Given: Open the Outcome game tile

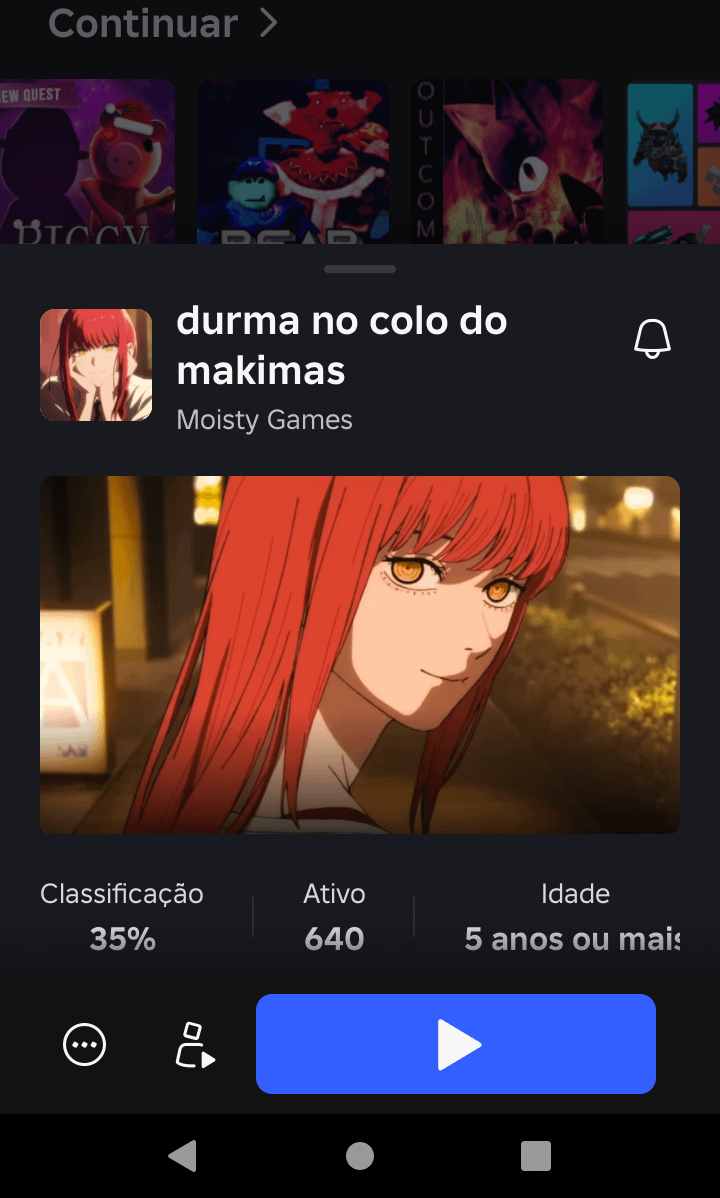Looking at the screenshot, I should (507, 162).
